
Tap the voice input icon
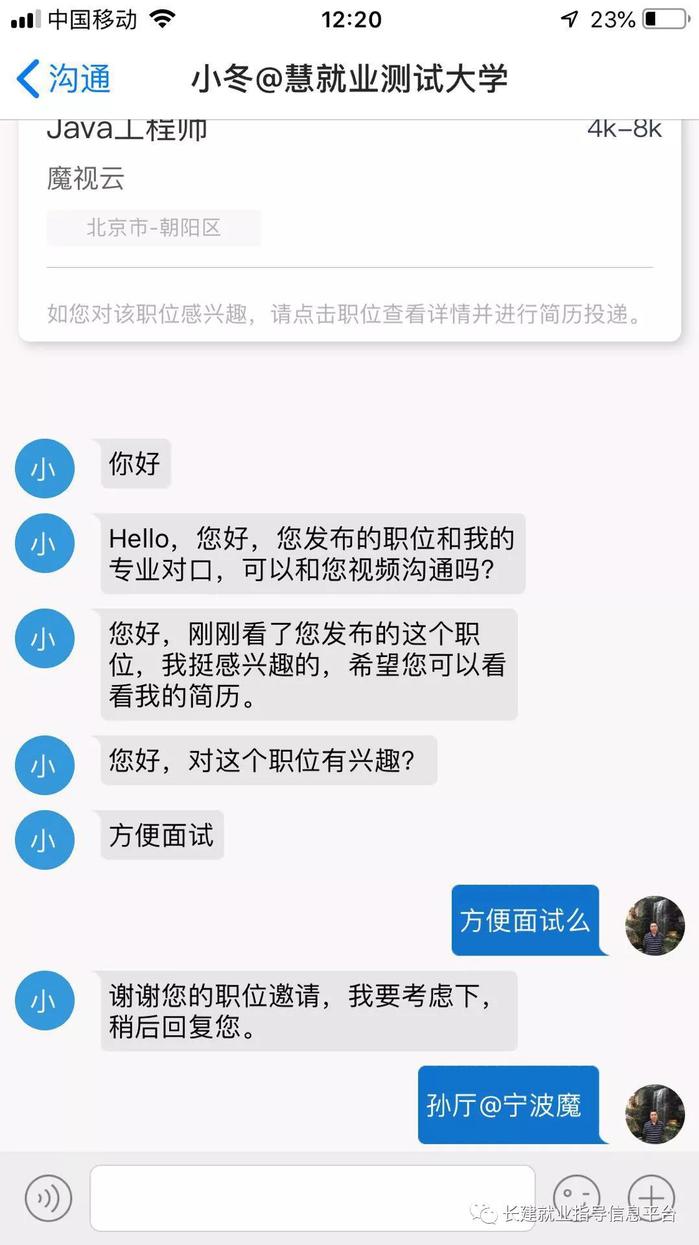click(48, 1197)
